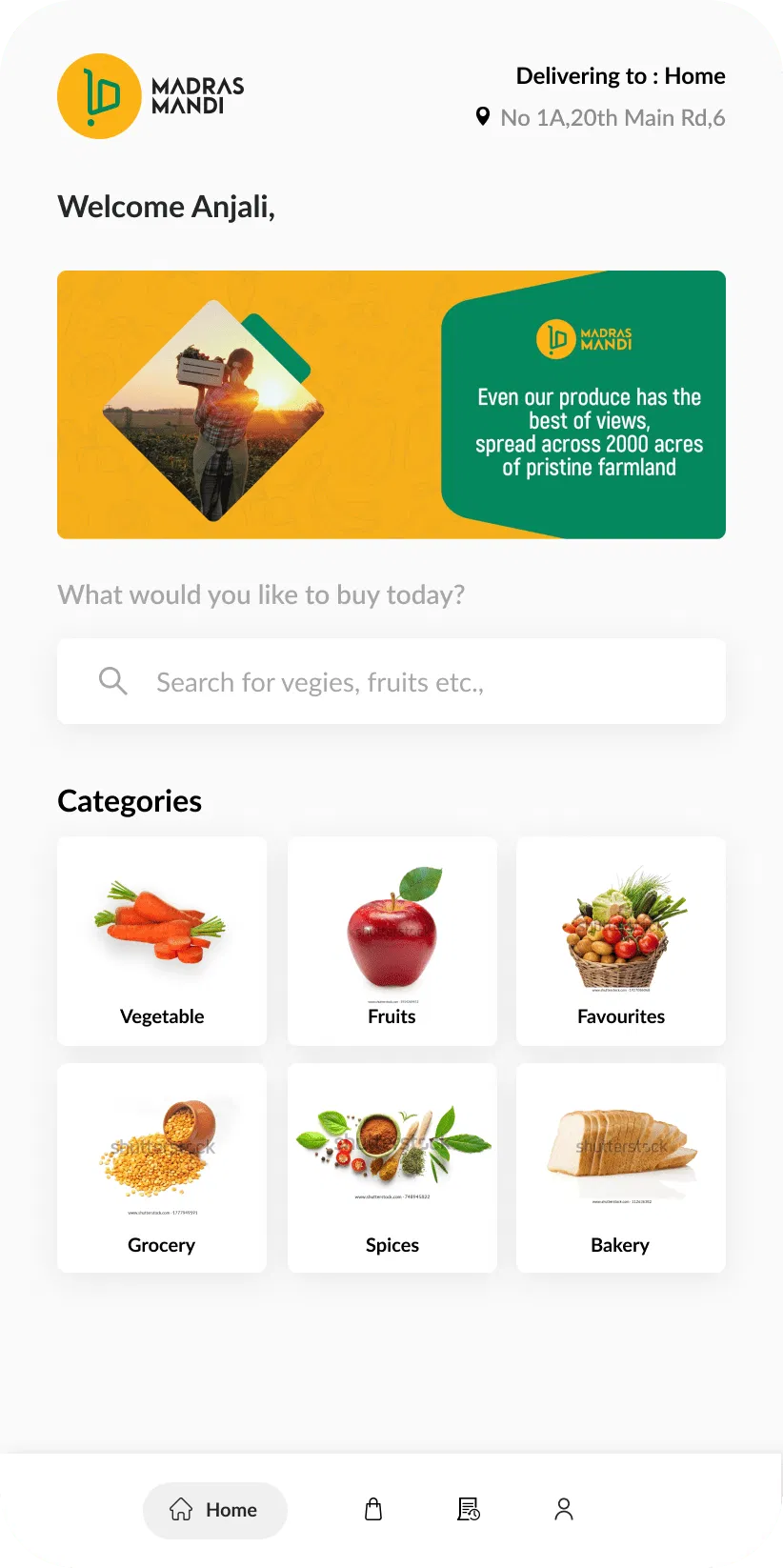This screenshot has width=783, height=1568.
Task: Open the Favourites category
Action: point(621,941)
